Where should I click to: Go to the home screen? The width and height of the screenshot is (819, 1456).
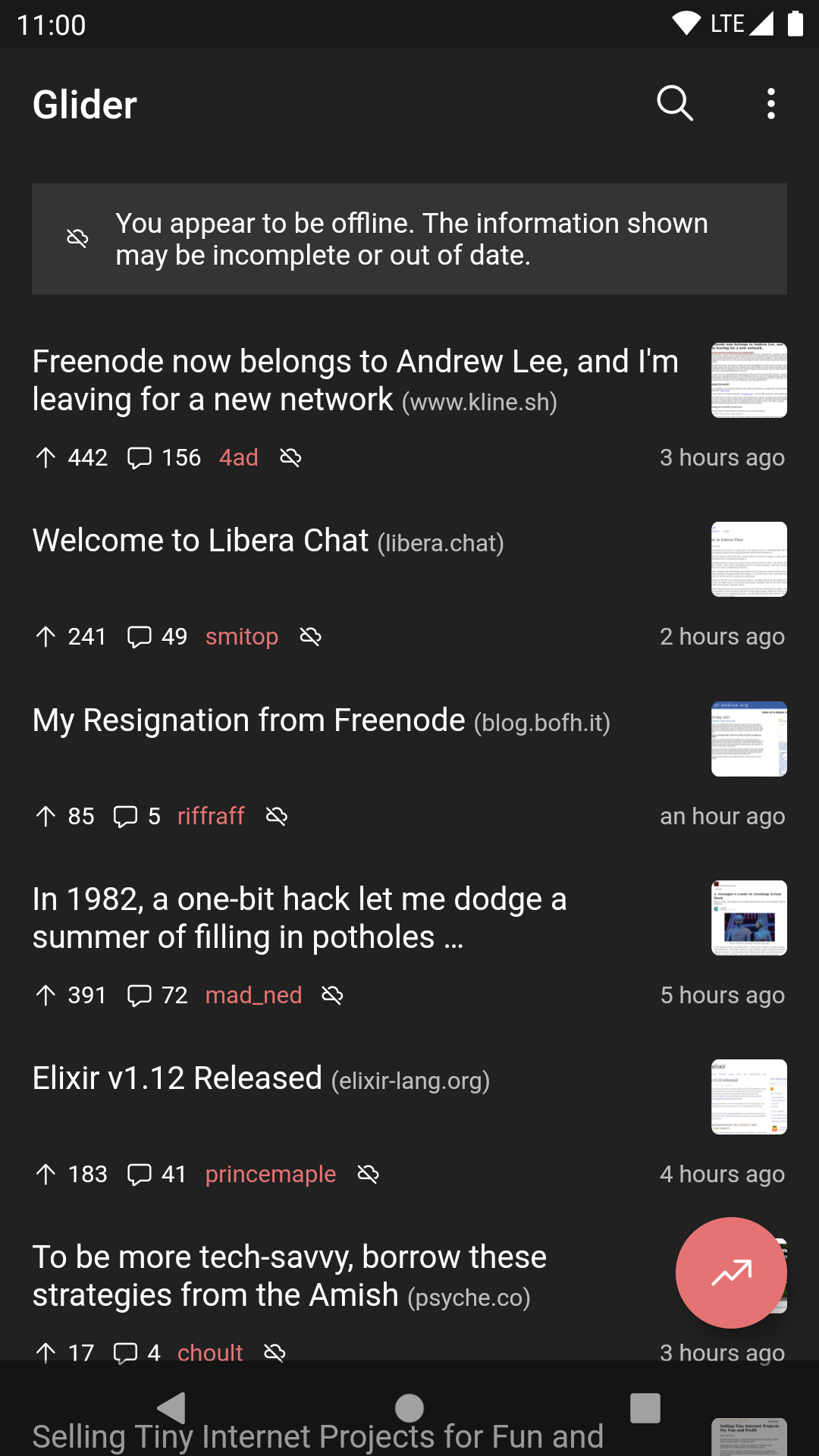[409, 1408]
